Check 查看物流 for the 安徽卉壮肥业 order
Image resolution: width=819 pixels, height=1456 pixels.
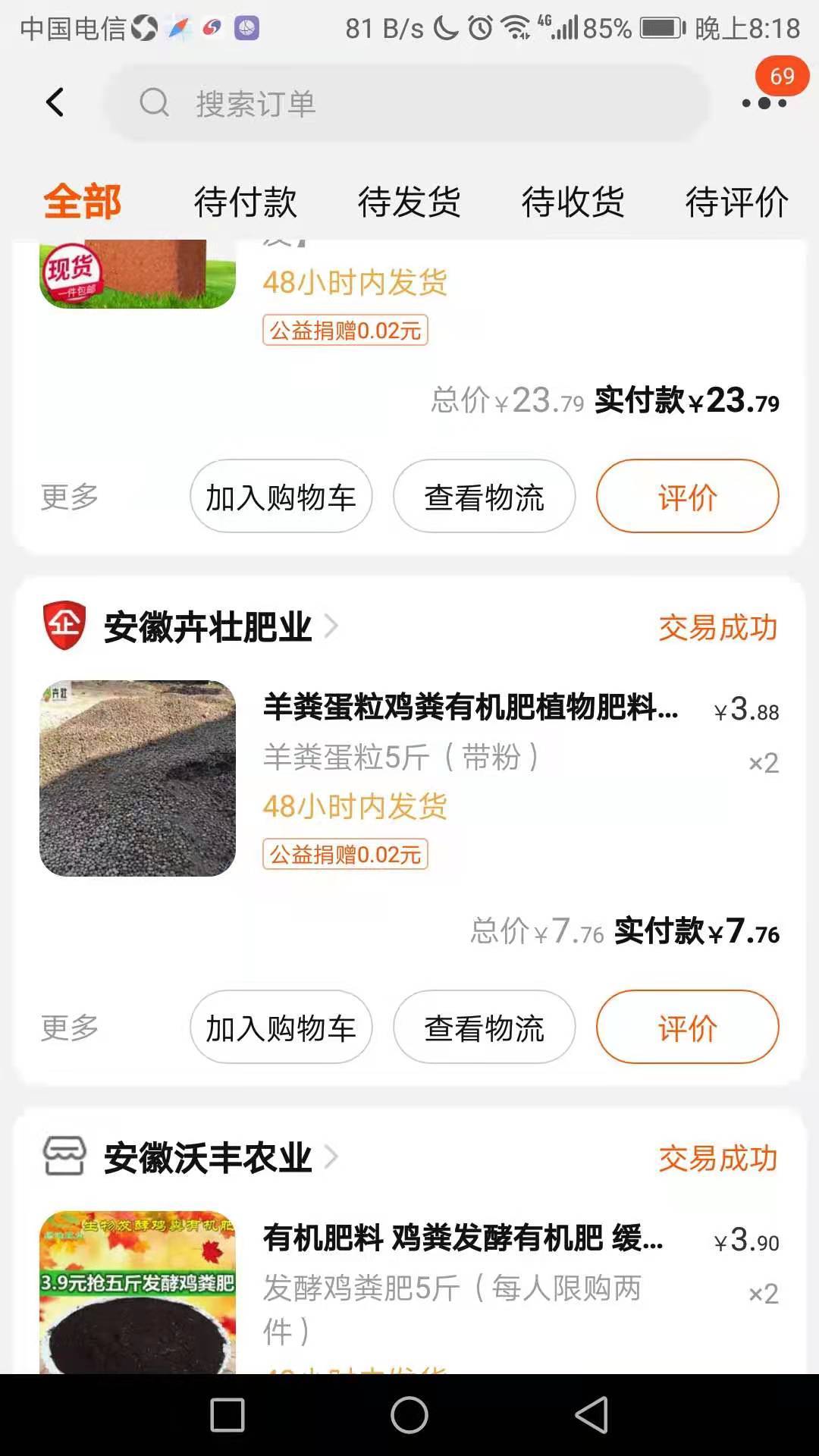point(484,1028)
